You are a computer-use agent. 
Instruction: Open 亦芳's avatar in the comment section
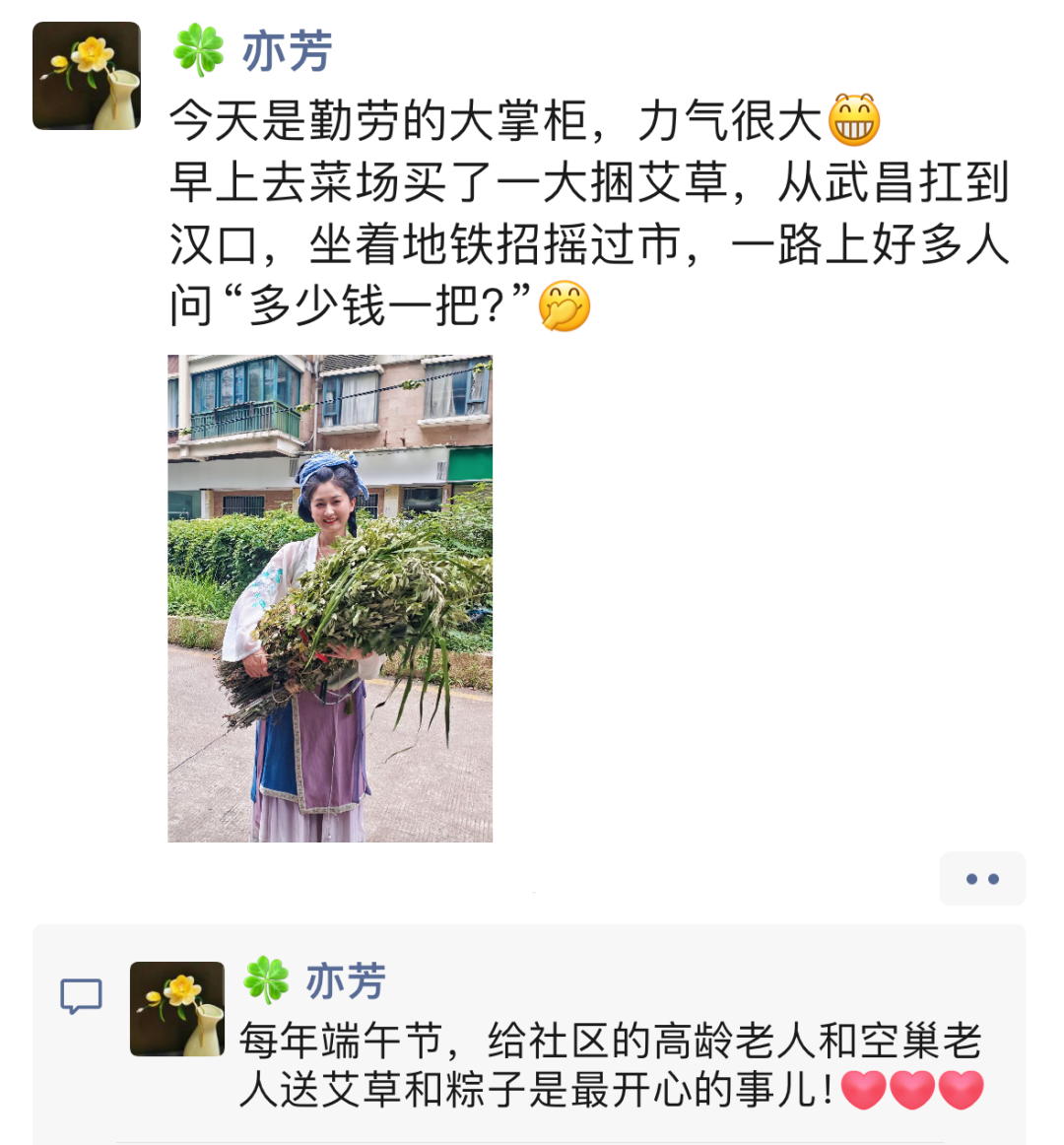point(177,1008)
